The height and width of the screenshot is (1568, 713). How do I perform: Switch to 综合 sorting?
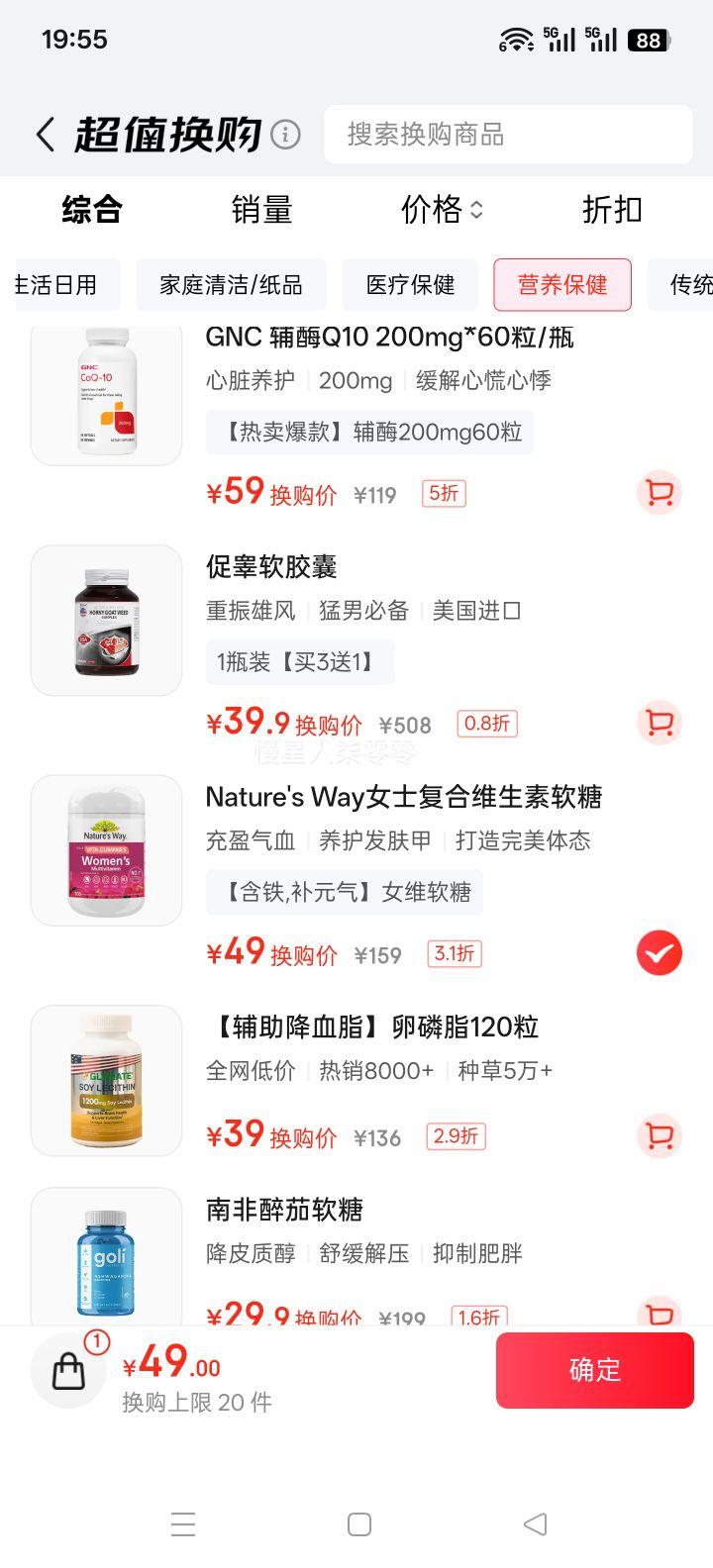click(x=92, y=210)
